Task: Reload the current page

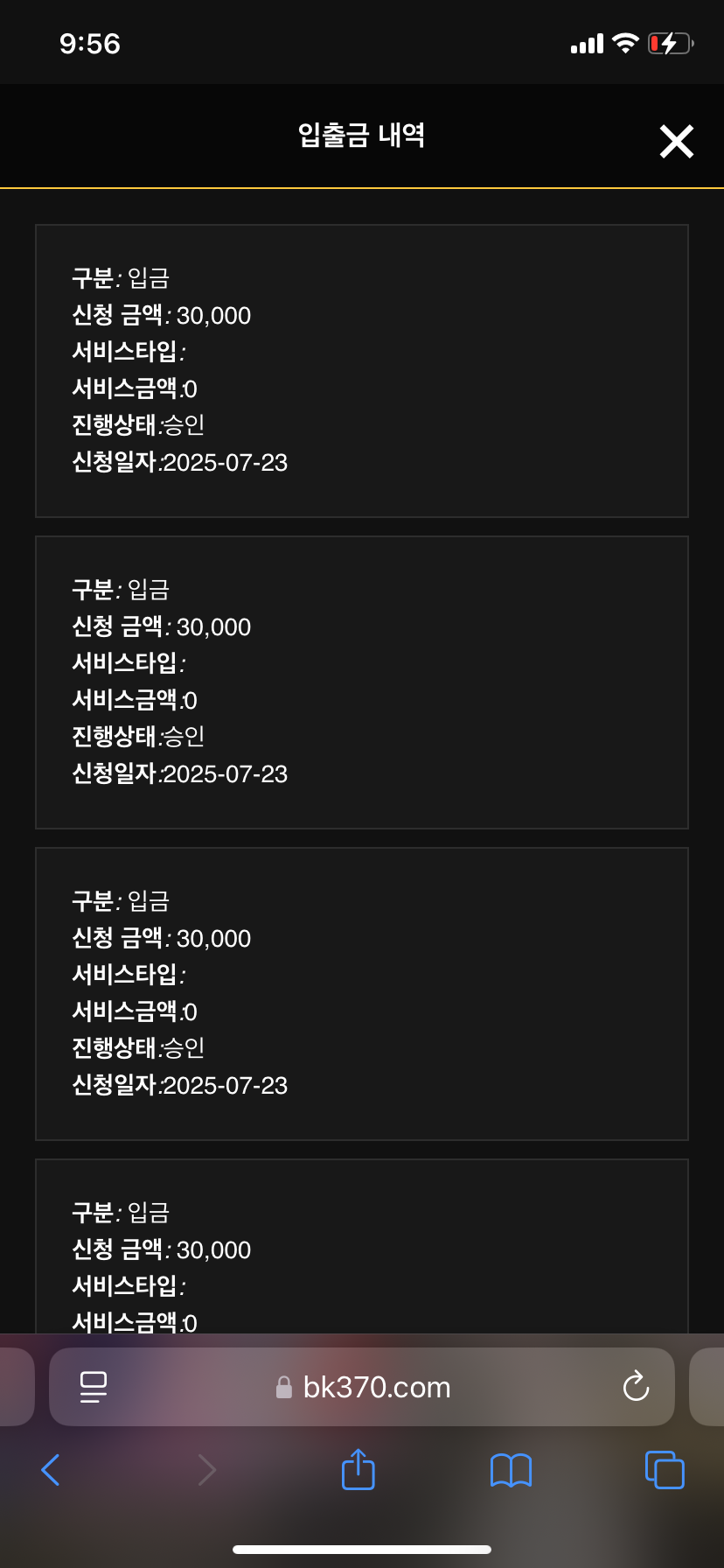Action: (x=636, y=1386)
